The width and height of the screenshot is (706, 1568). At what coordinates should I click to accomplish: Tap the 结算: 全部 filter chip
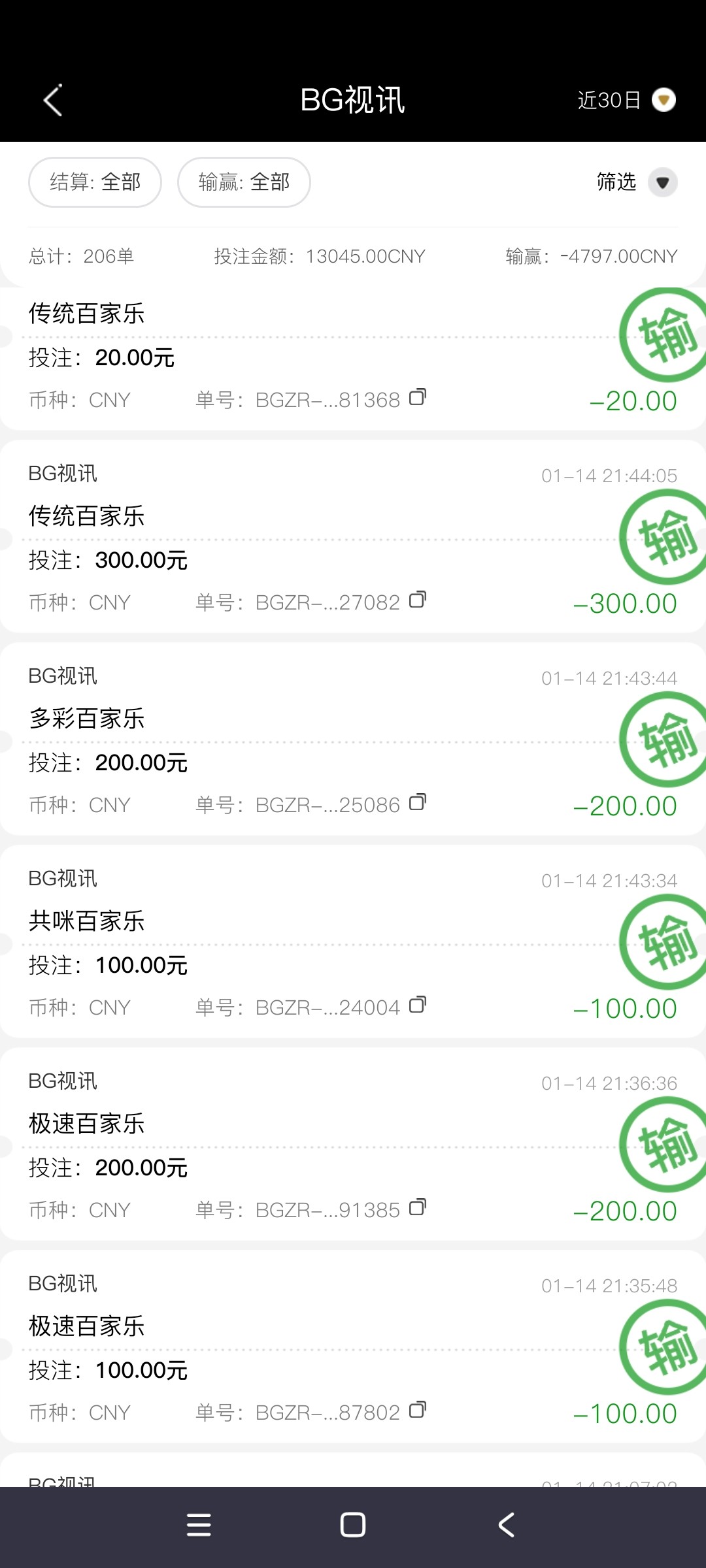95,182
